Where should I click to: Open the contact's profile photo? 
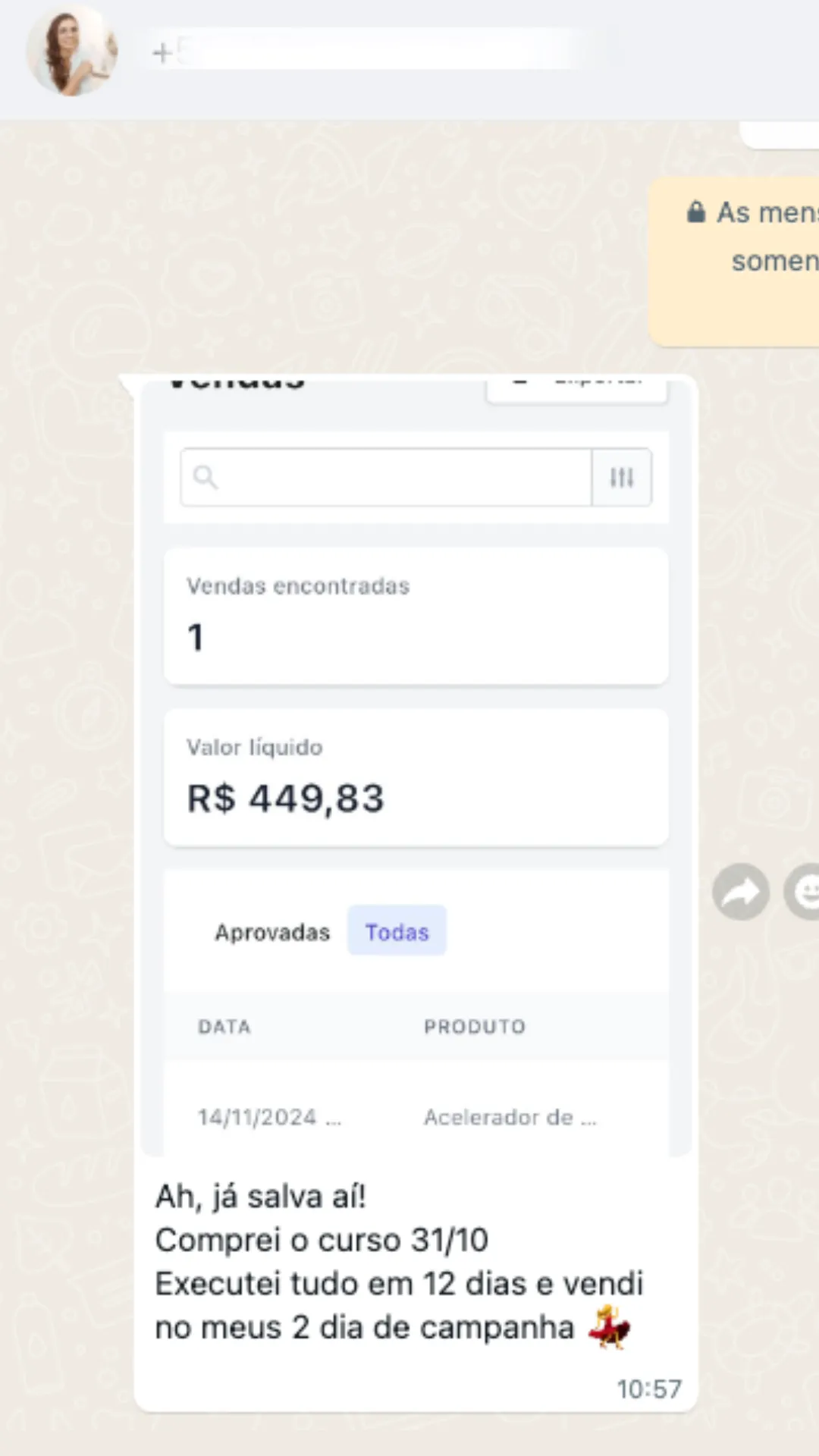[x=72, y=52]
